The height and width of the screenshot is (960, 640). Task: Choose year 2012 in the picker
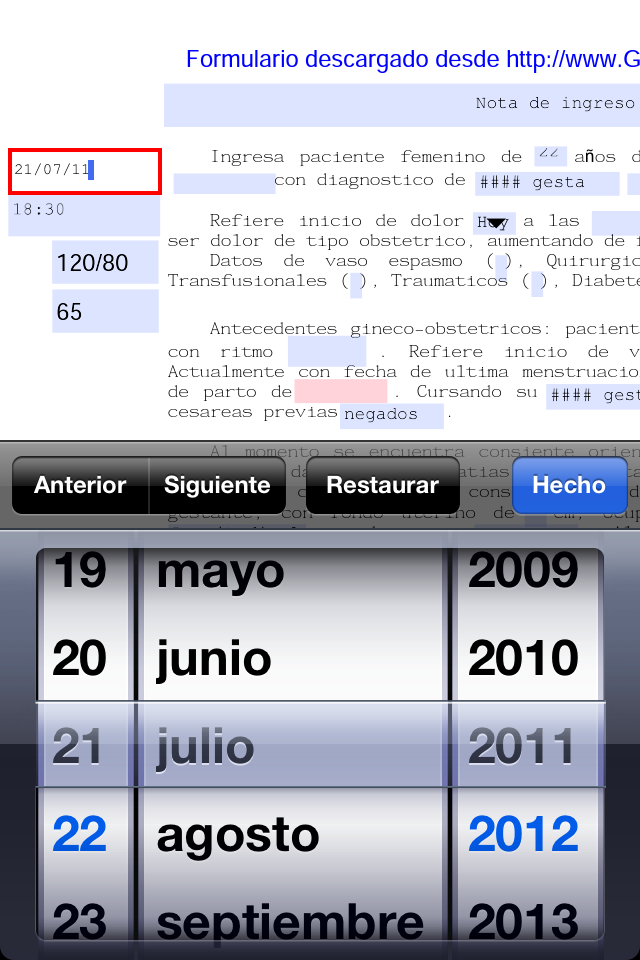(x=523, y=834)
